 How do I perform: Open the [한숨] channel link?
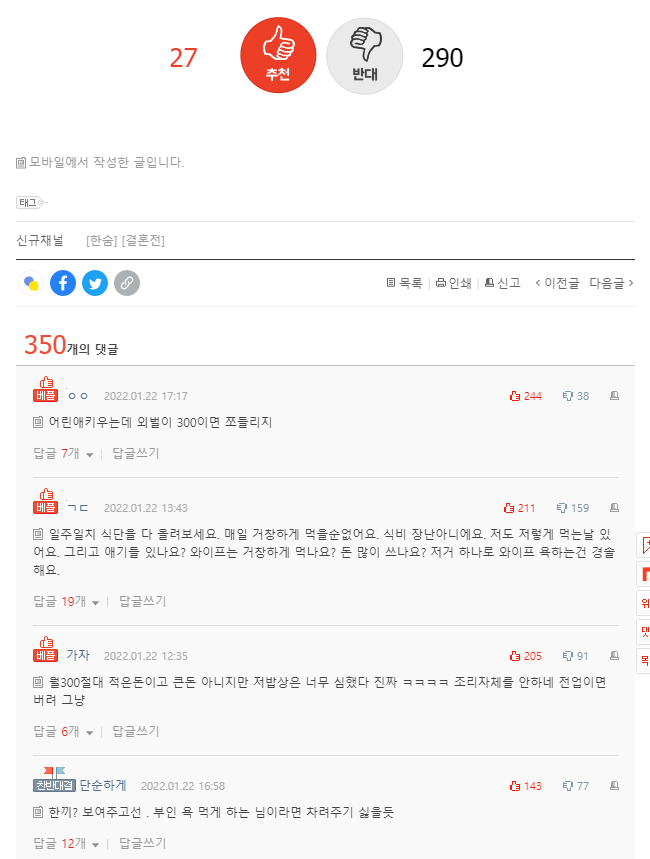point(102,240)
